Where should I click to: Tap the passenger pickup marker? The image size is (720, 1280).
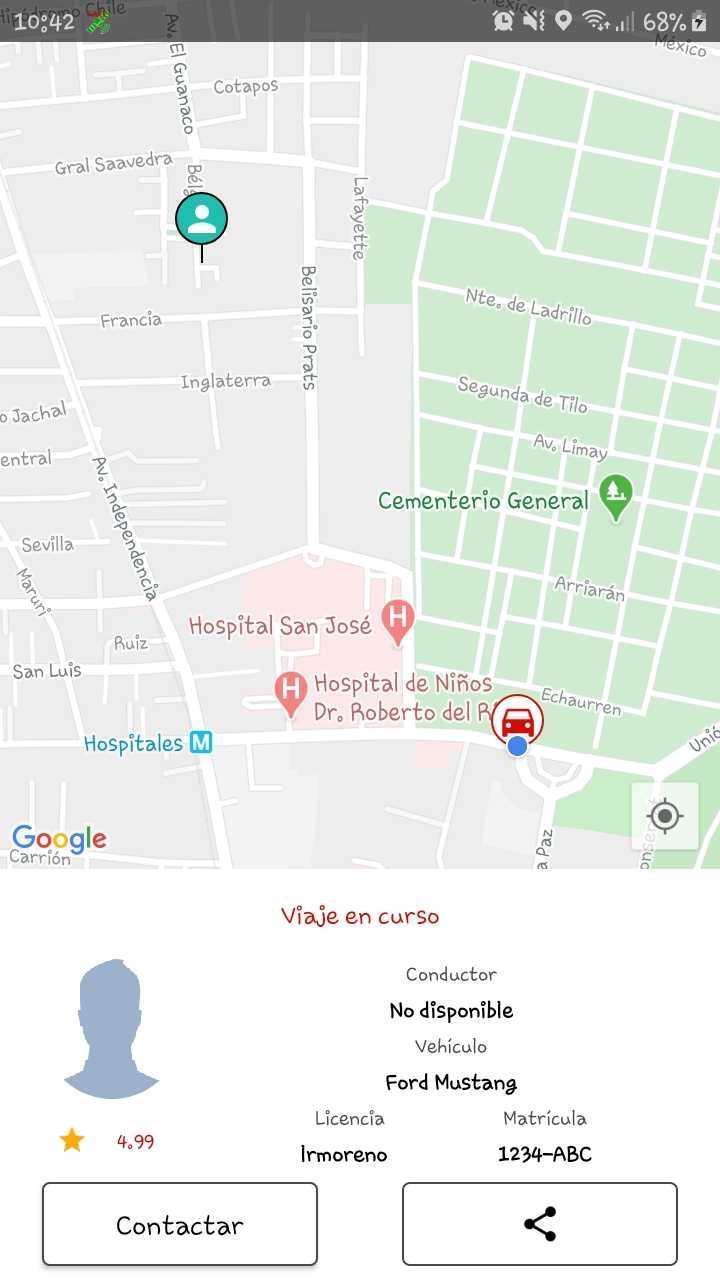pyautogui.click(x=202, y=219)
